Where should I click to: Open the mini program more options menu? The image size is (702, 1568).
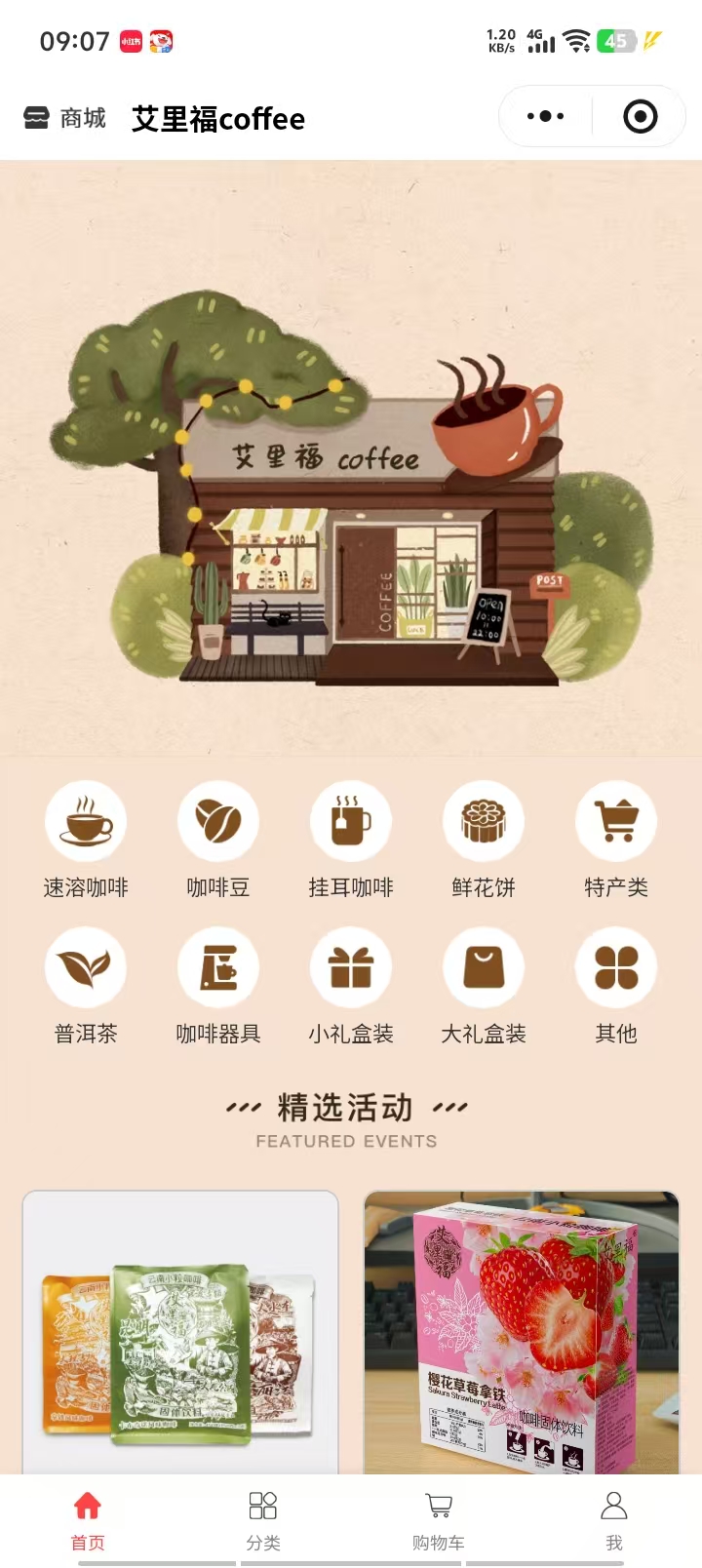[545, 117]
